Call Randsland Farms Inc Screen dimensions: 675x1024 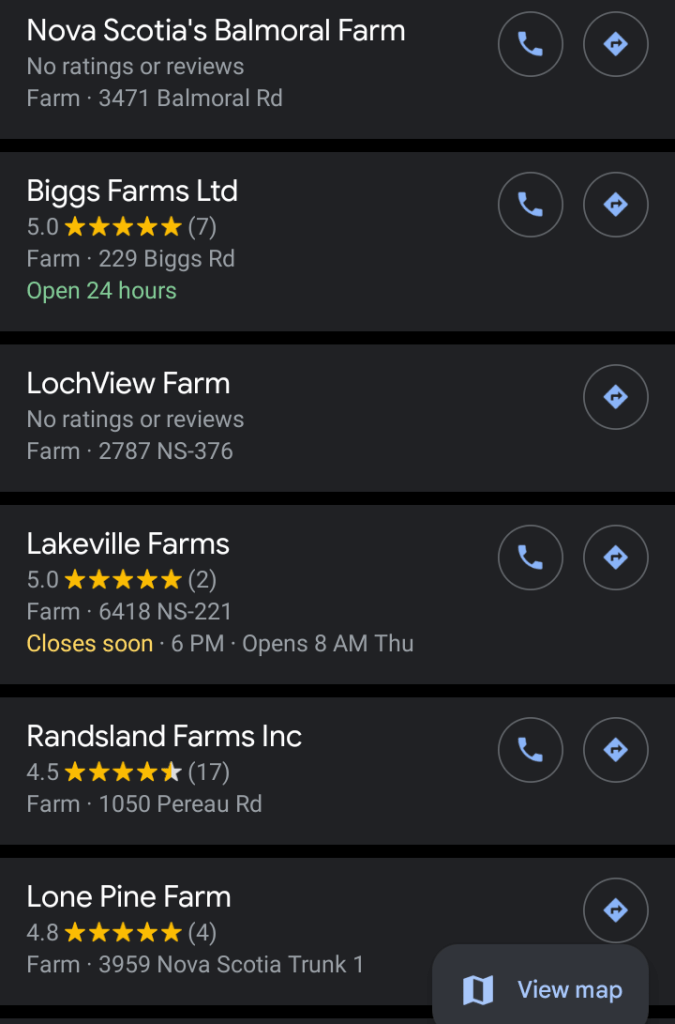click(x=530, y=750)
